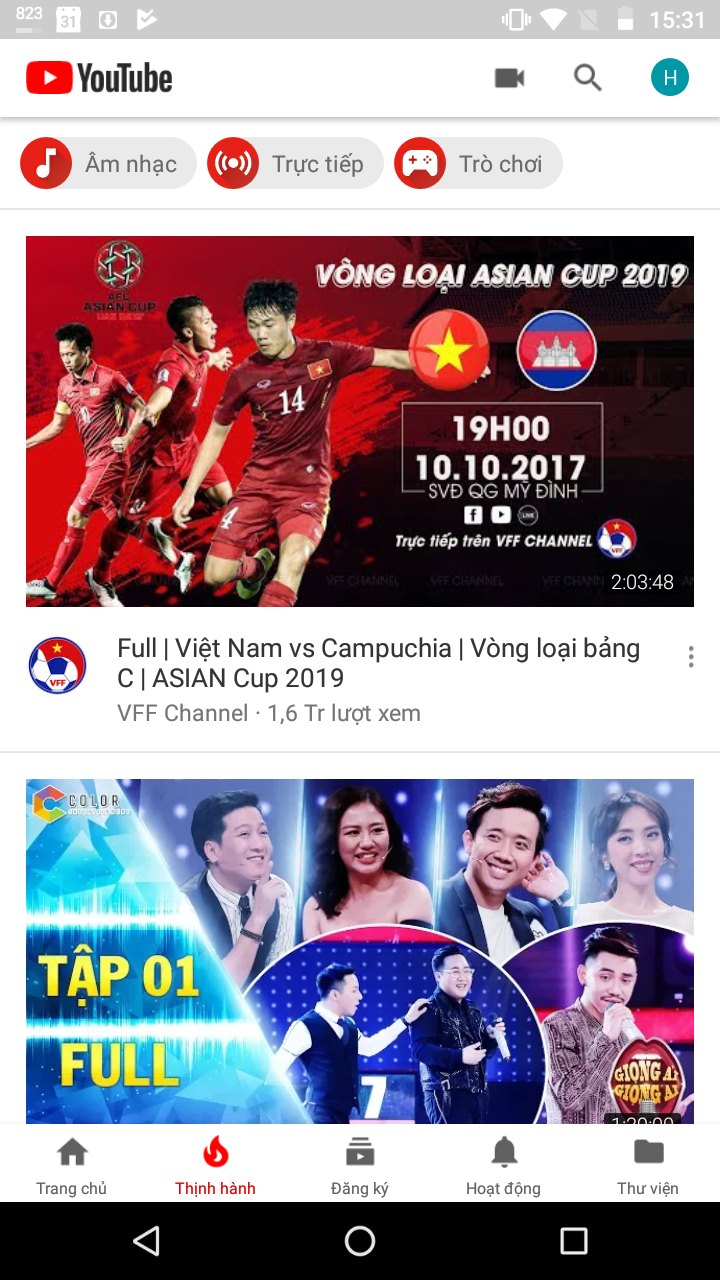The image size is (720, 1280).
Task: Go to the Trang chủ tab
Action: click(72, 1165)
